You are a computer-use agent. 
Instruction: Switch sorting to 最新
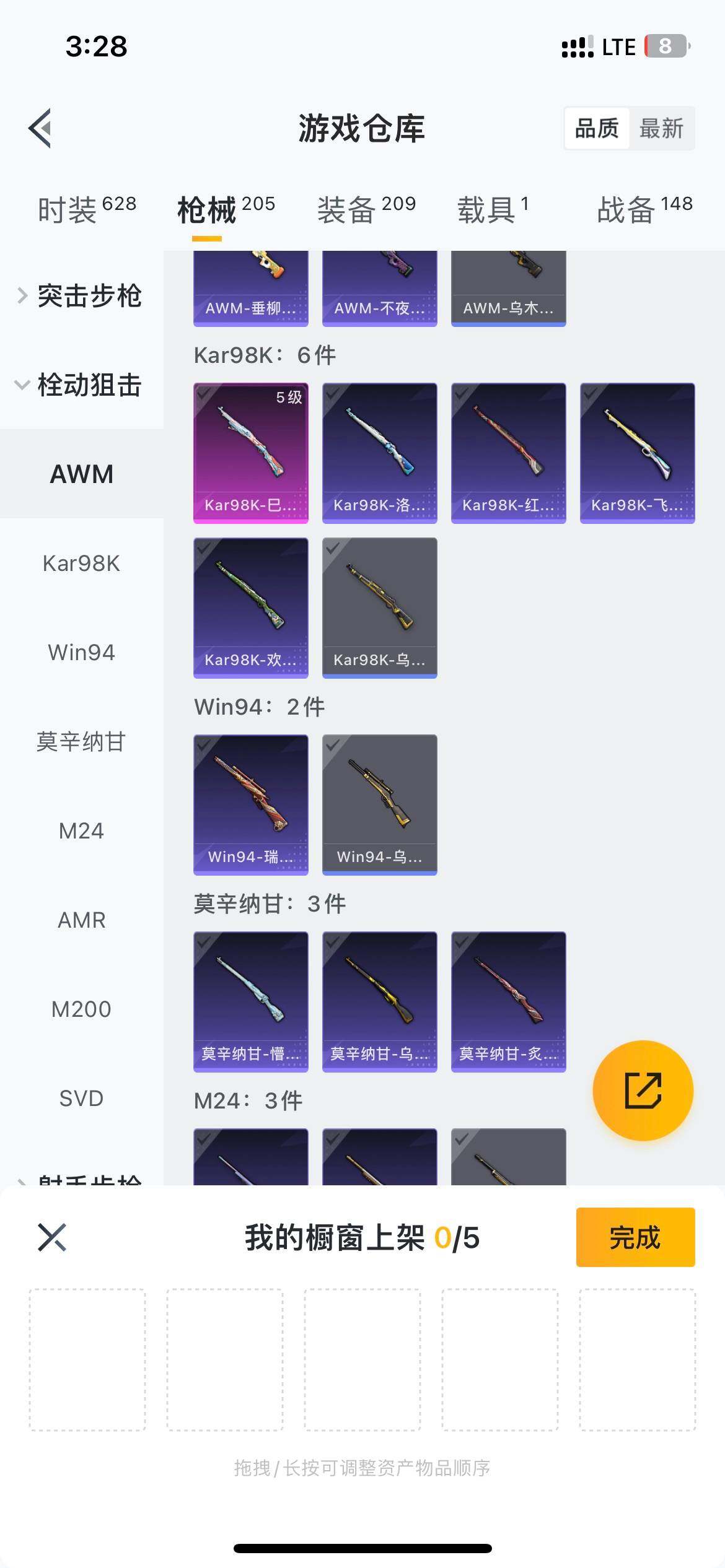[662, 129]
